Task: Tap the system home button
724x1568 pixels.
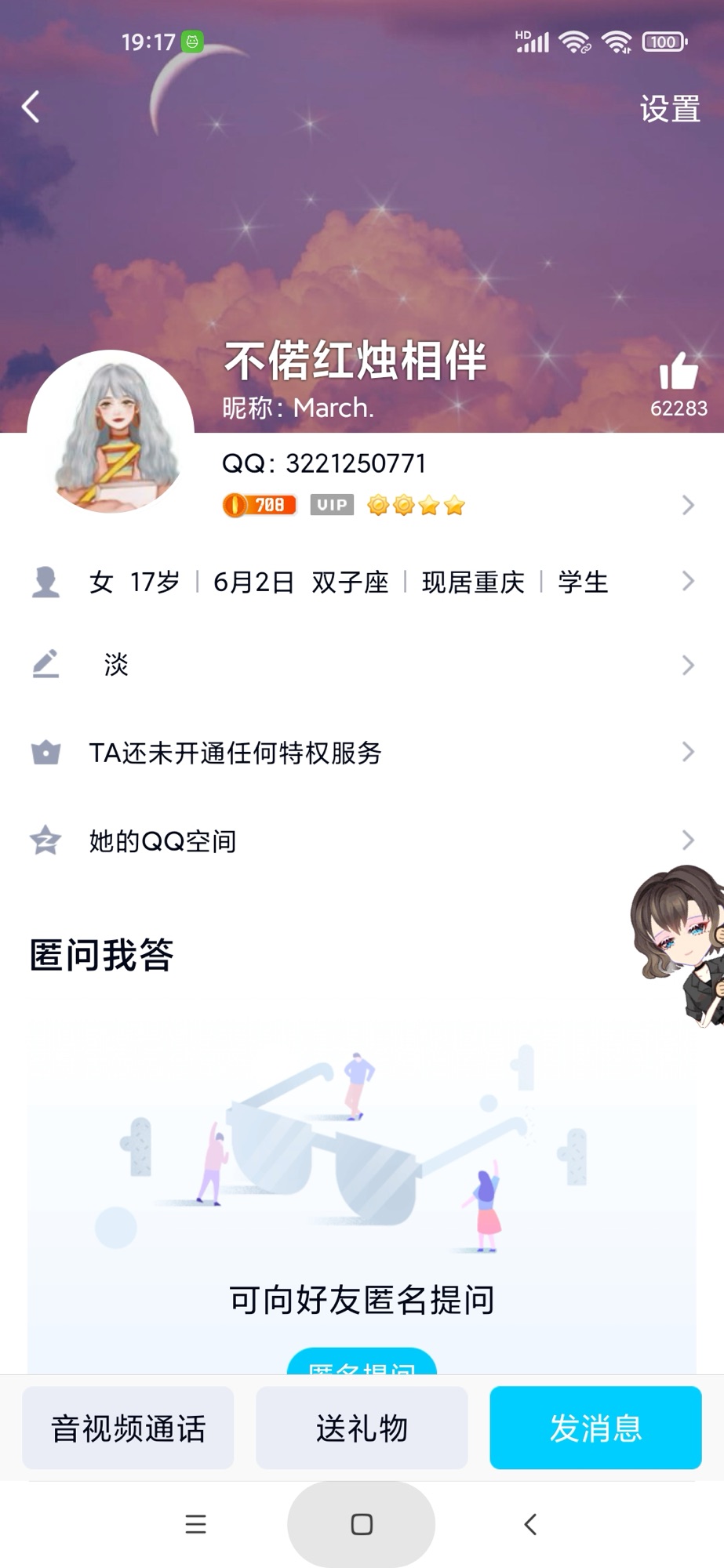Action: pyautogui.click(x=362, y=1524)
